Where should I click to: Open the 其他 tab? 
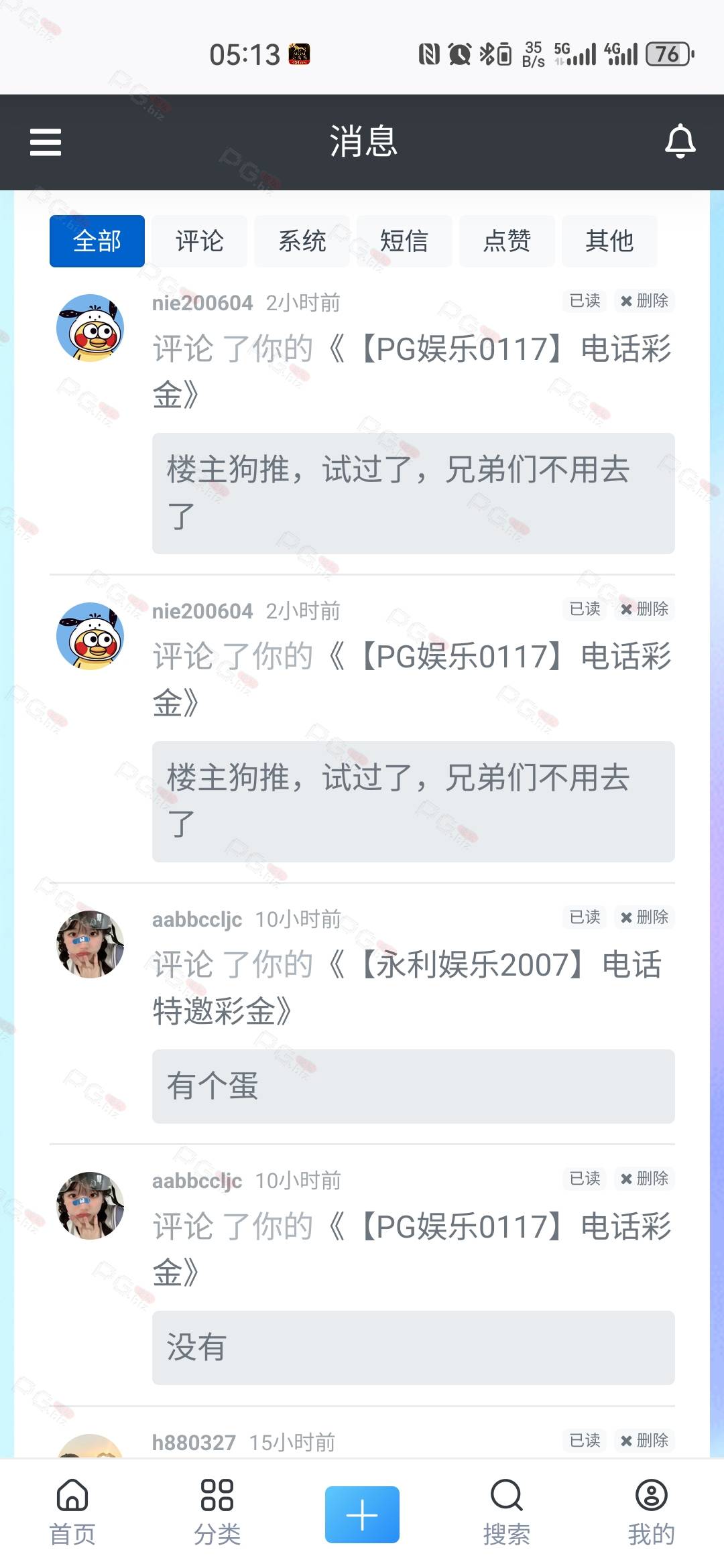point(609,241)
